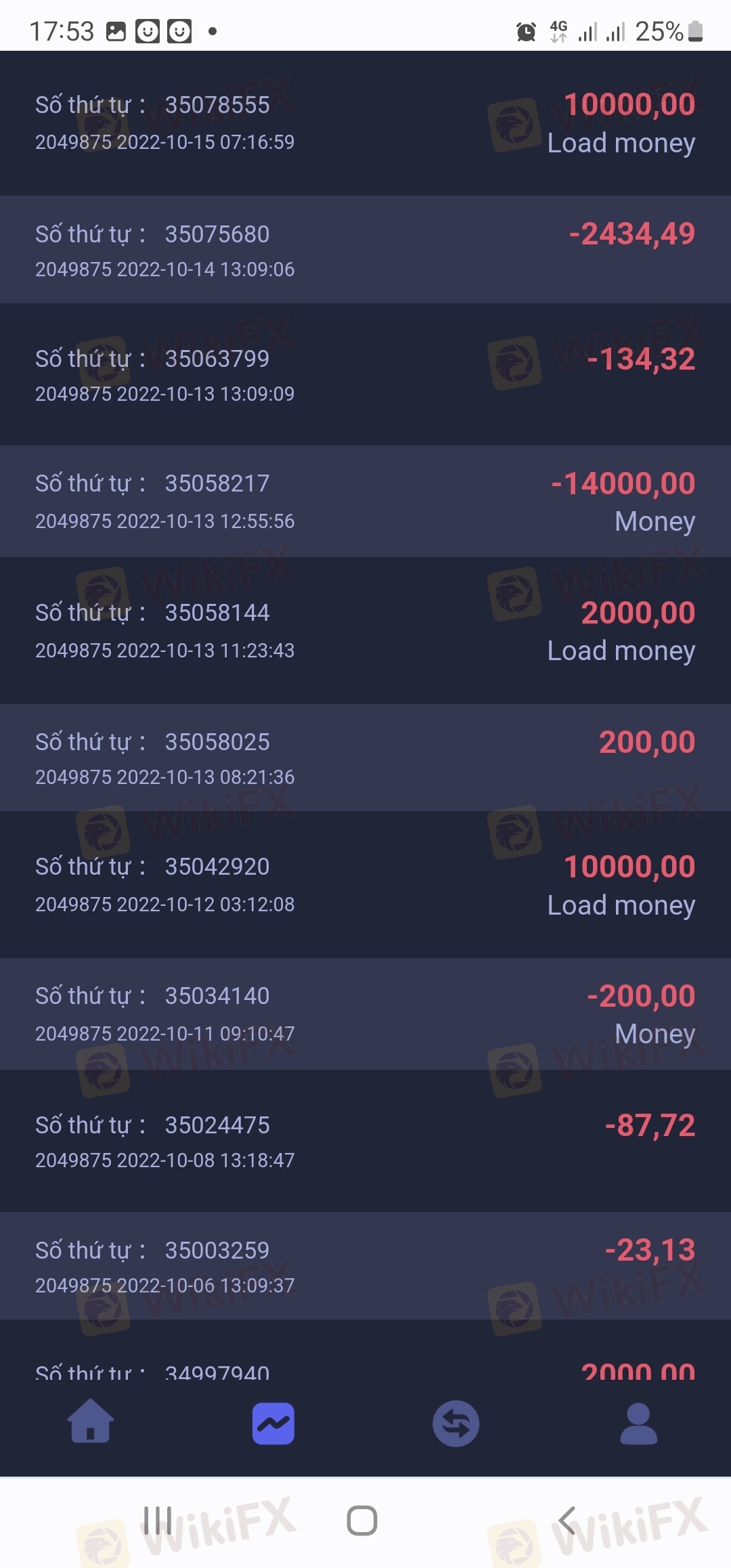The width and height of the screenshot is (731, 1568).
Task: Open the chart trading tab
Action: click(273, 1423)
